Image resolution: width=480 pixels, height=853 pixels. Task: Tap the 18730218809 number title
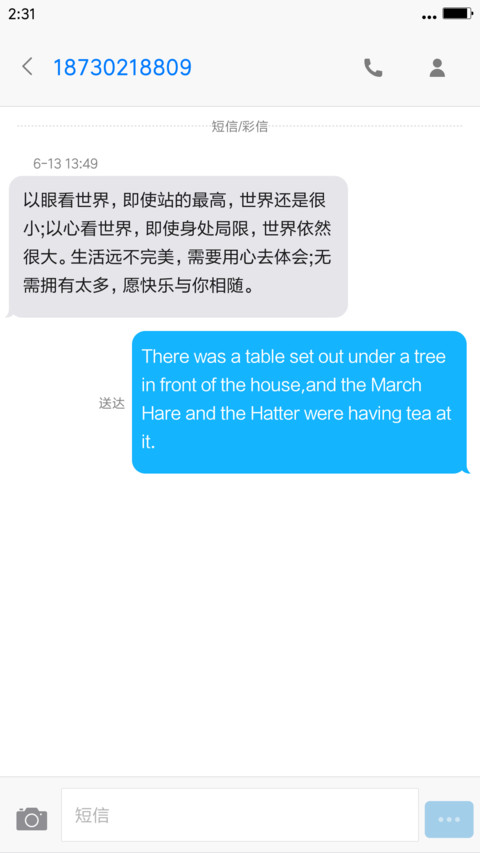(122, 67)
